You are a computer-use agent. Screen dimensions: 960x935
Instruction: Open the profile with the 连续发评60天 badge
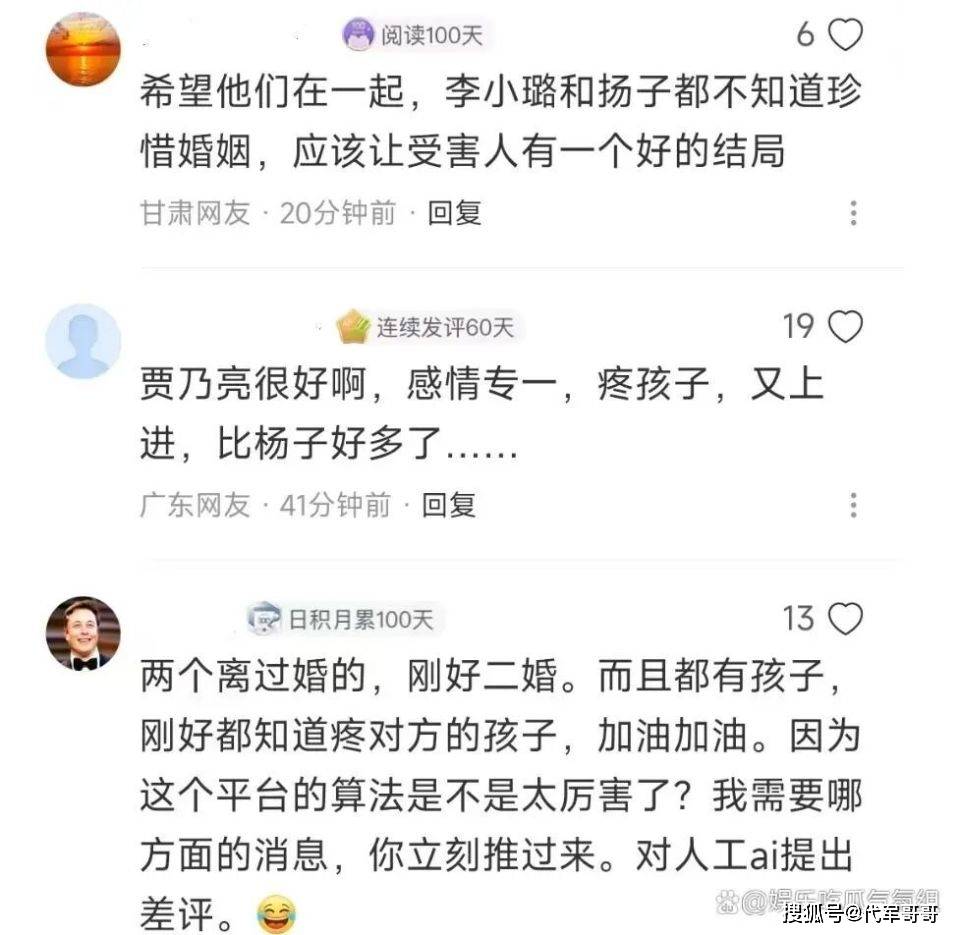tap(83, 341)
